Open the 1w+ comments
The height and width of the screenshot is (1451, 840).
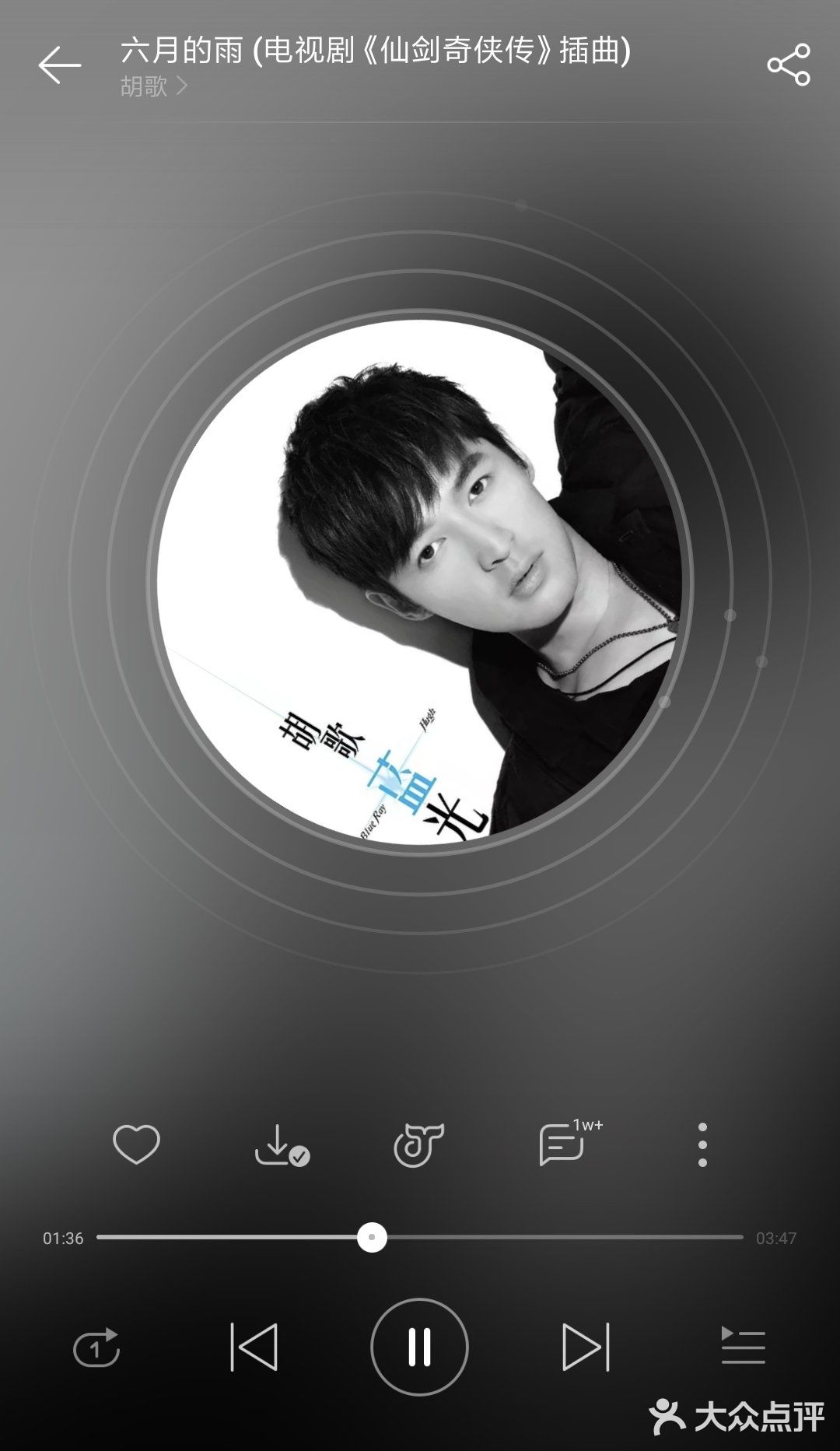(x=570, y=1143)
